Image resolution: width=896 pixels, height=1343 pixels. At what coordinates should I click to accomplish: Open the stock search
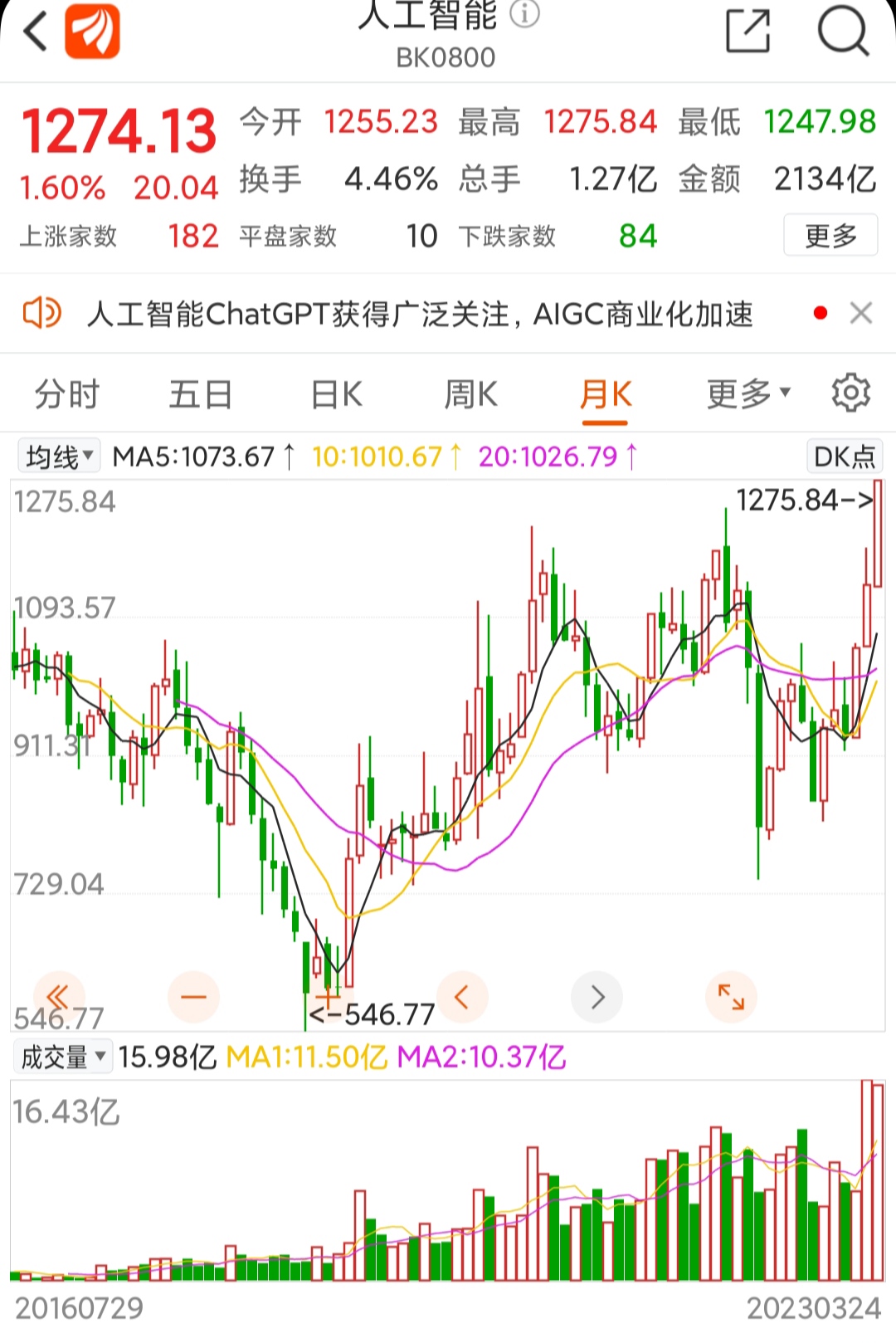[x=842, y=32]
